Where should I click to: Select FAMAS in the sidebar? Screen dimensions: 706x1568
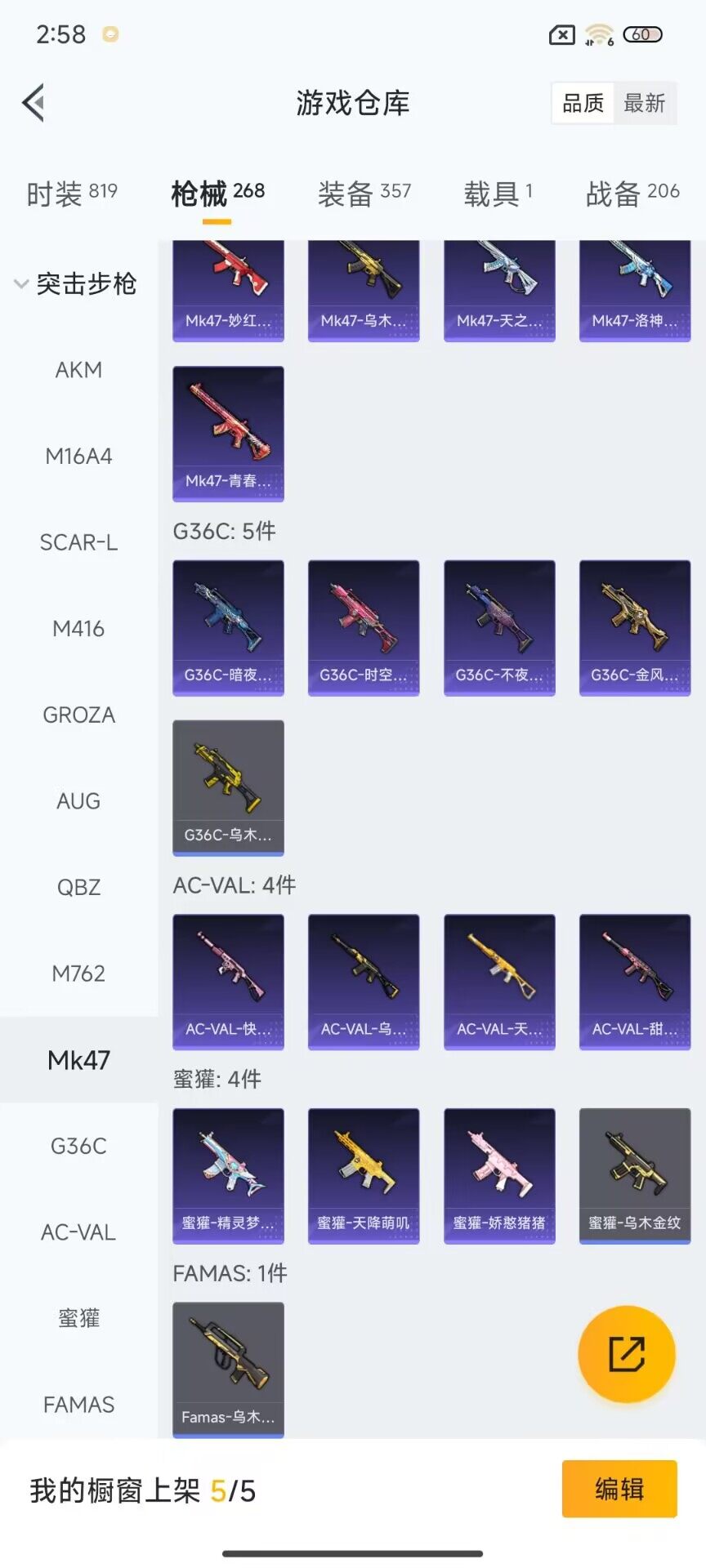tap(78, 1404)
